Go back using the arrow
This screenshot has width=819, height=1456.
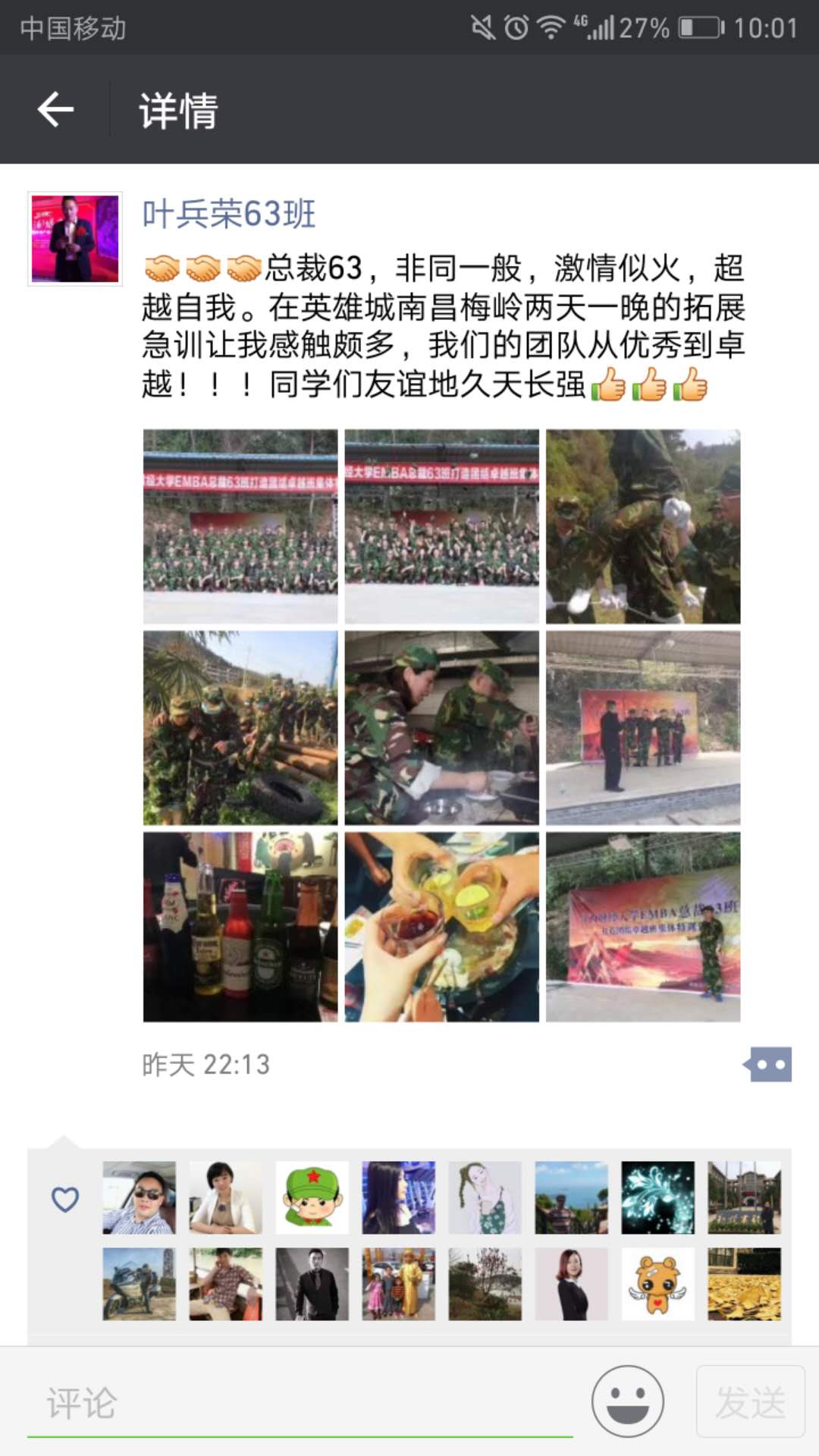55,110
